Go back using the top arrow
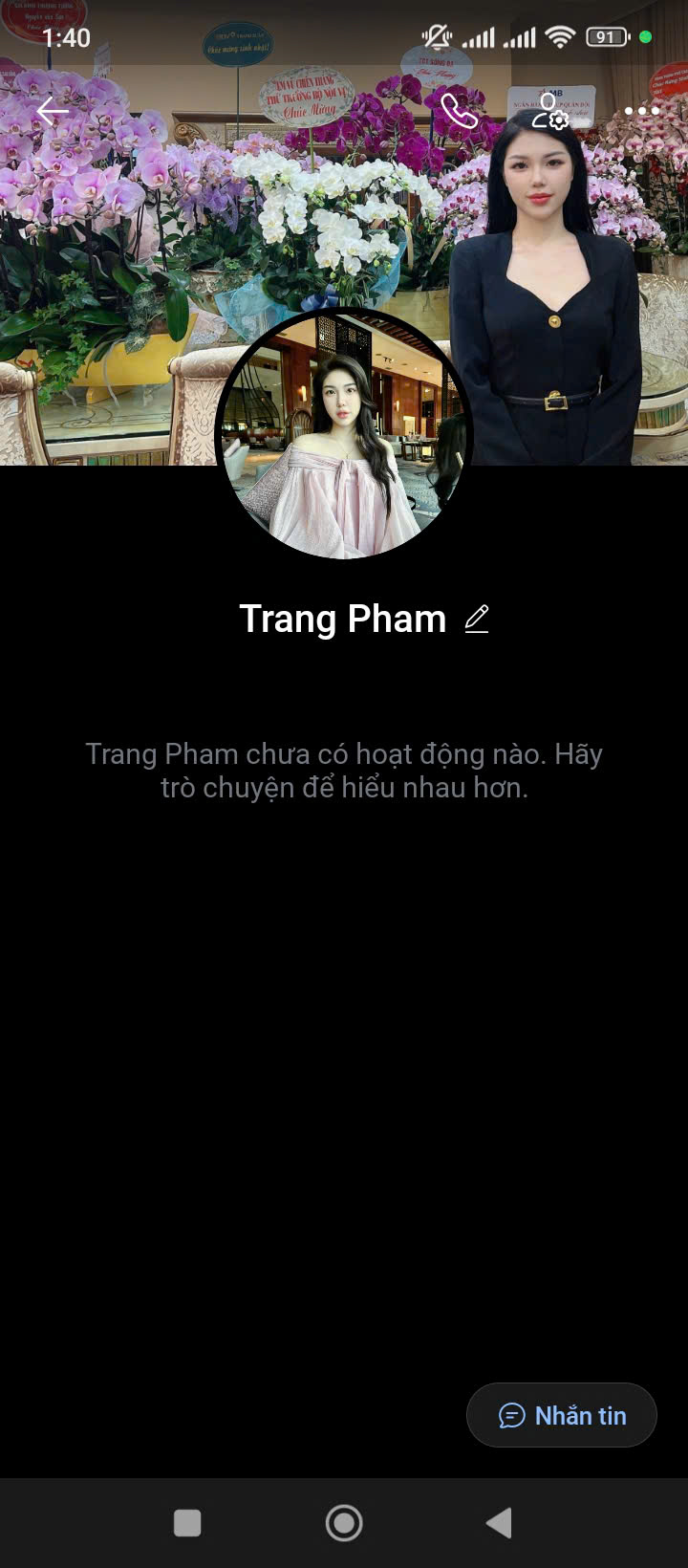 pyautogui.click(x=53, y=112)
